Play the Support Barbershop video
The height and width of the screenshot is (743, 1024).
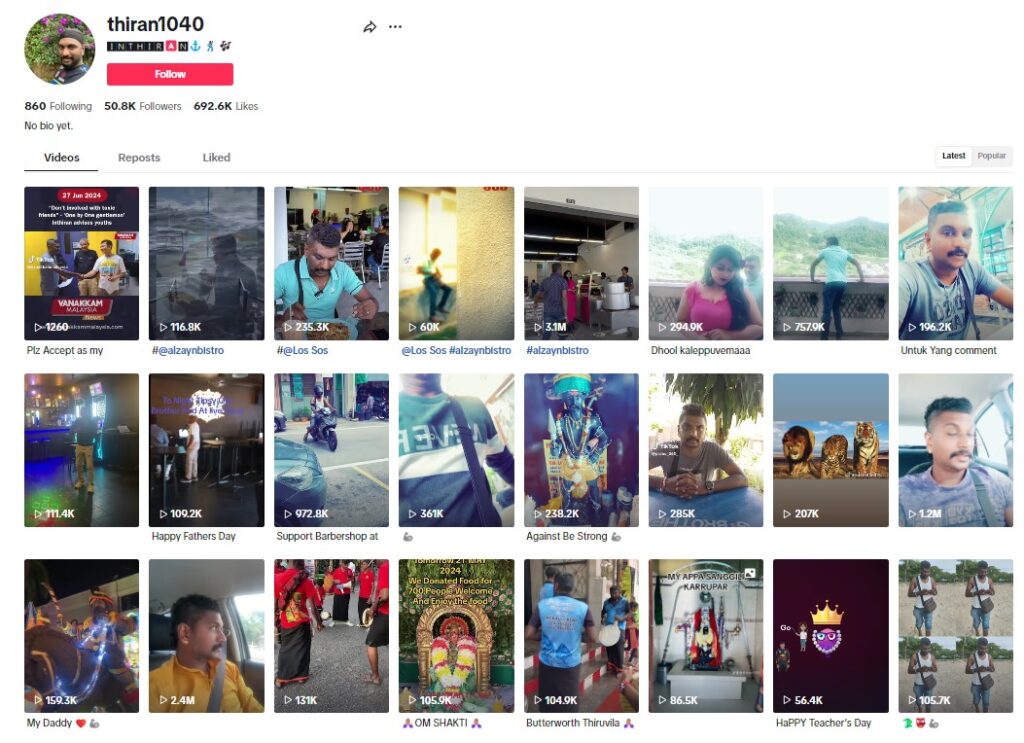click(331, 450)
